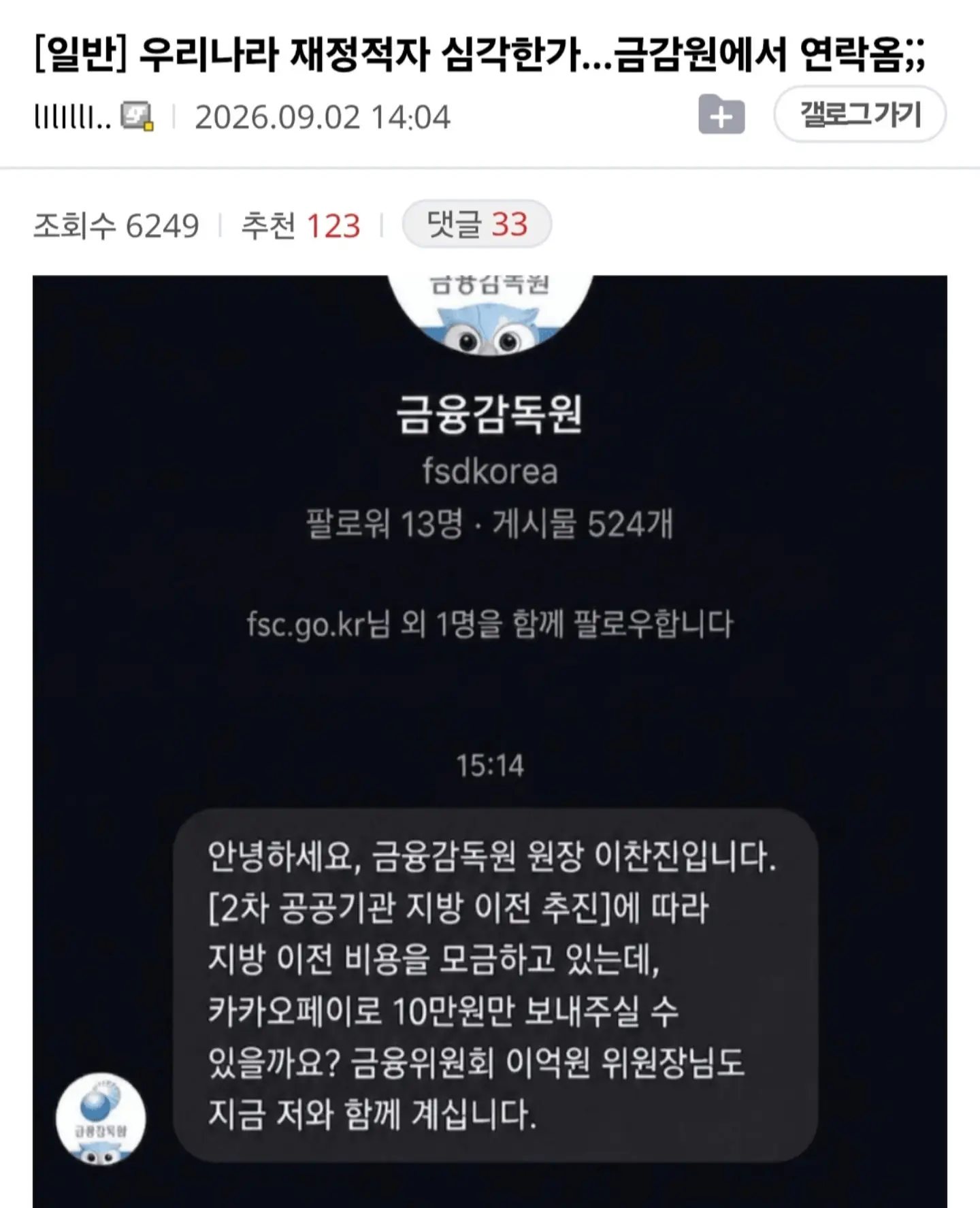Open the 갤로그가기 button

[860, 114]
